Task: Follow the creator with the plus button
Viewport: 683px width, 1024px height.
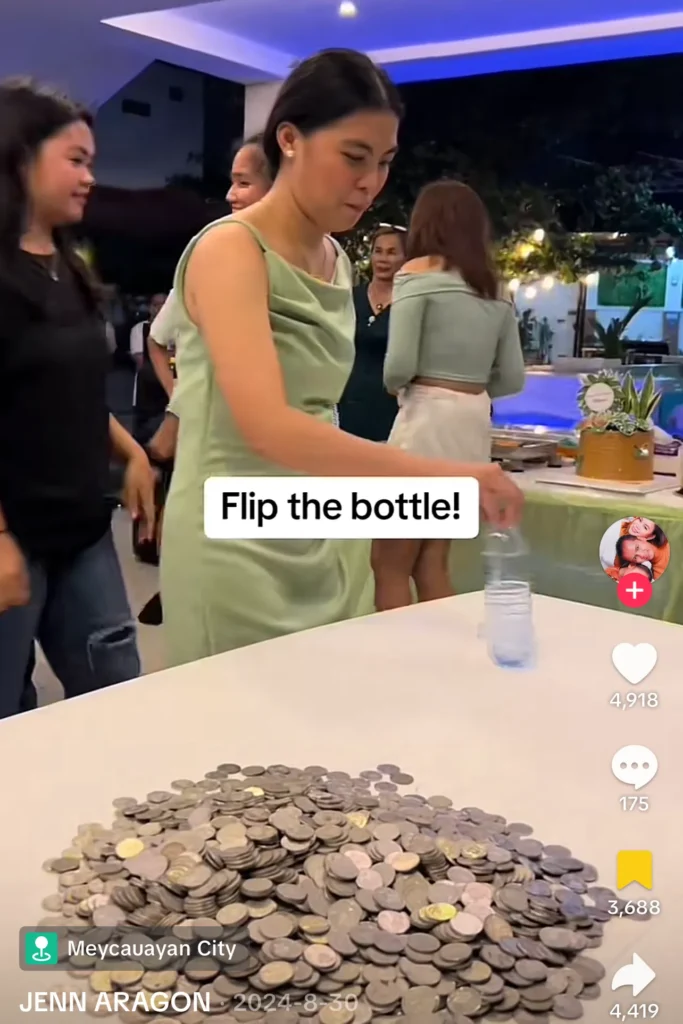Action: [x=634, y=590]
